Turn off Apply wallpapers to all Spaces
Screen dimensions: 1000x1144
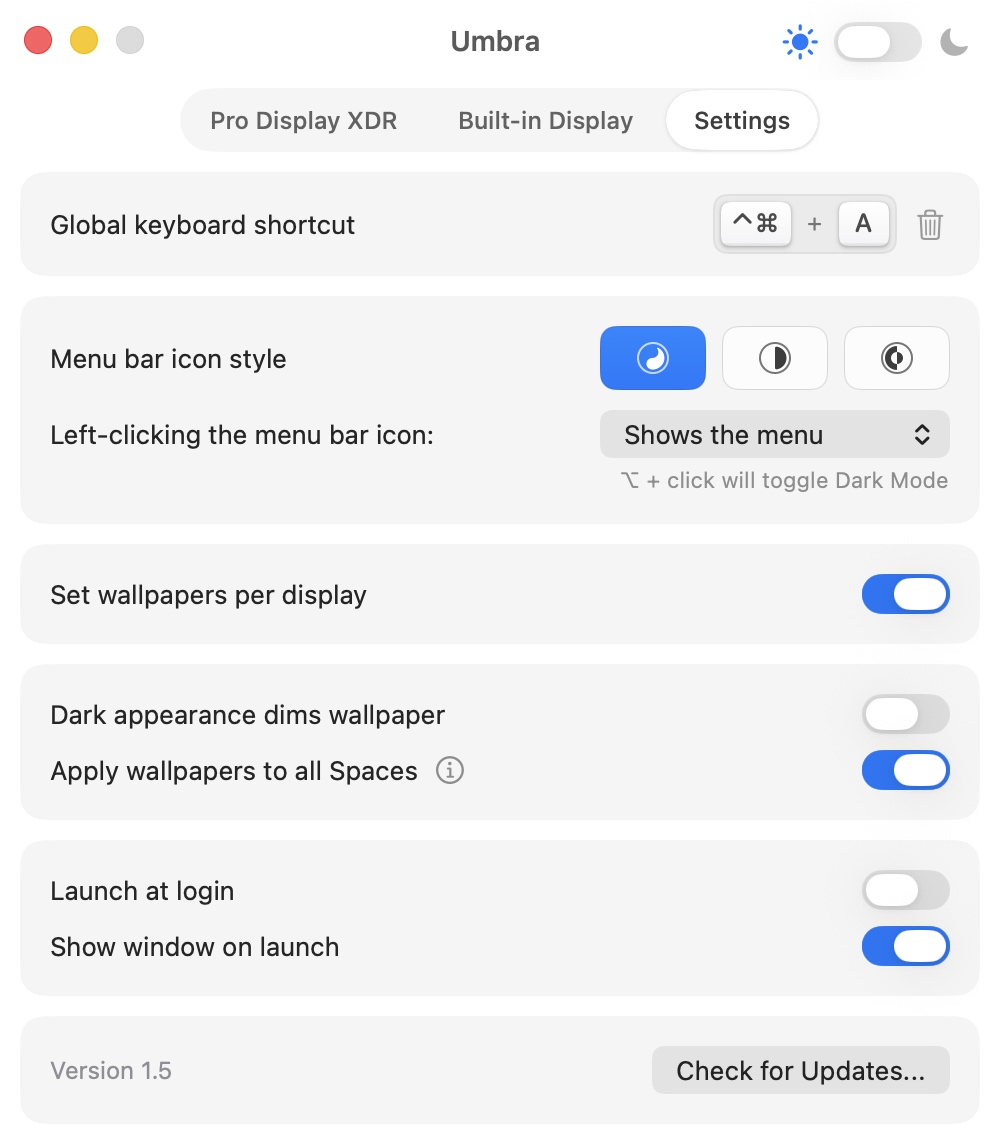click(905, 771)
